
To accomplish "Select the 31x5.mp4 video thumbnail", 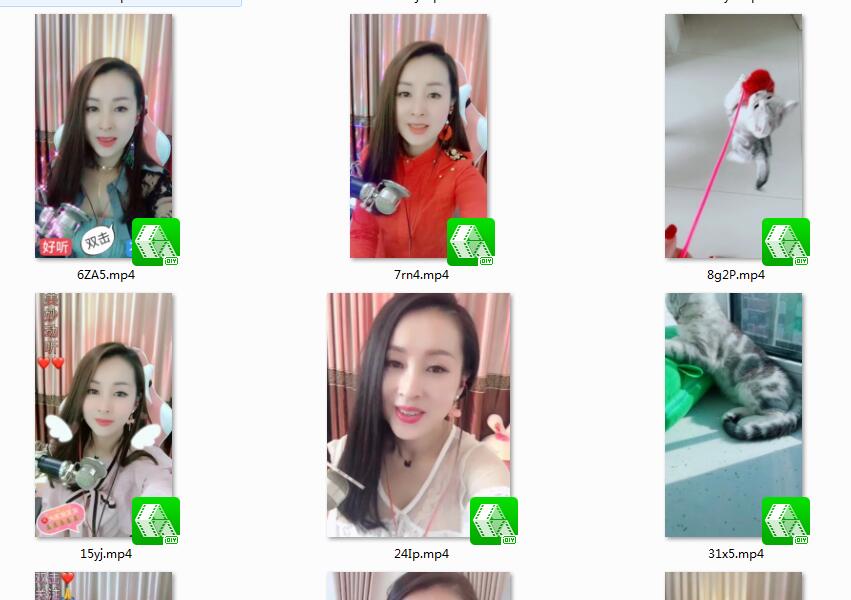I will pos(734,415).
